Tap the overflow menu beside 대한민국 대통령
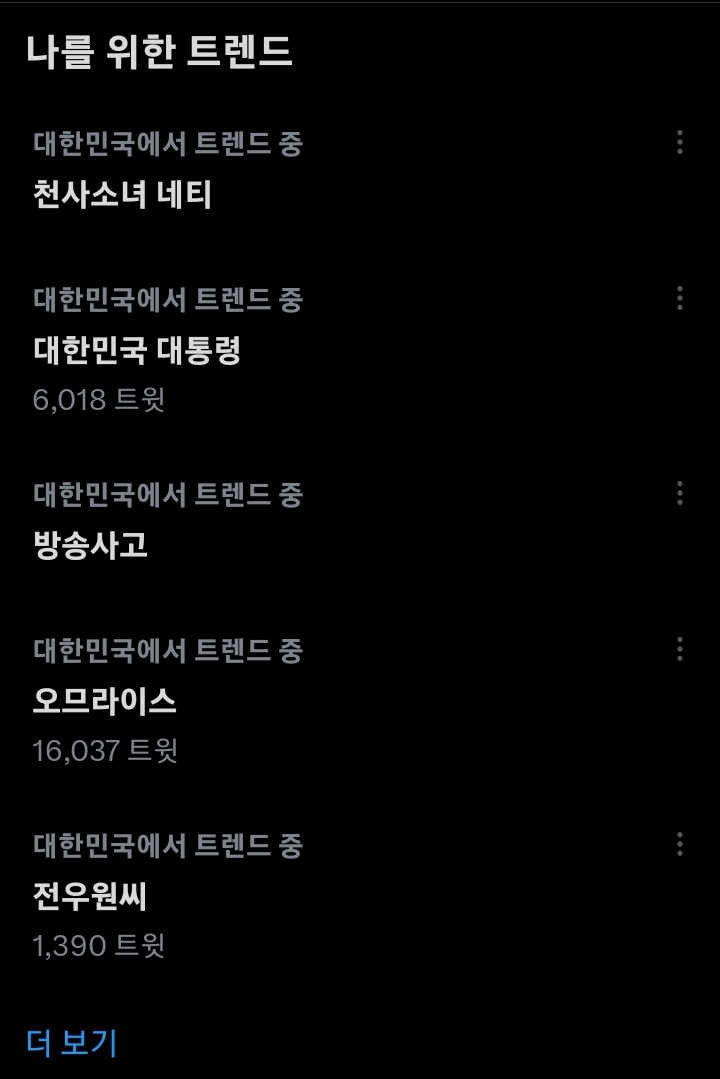 coord(680,298)
